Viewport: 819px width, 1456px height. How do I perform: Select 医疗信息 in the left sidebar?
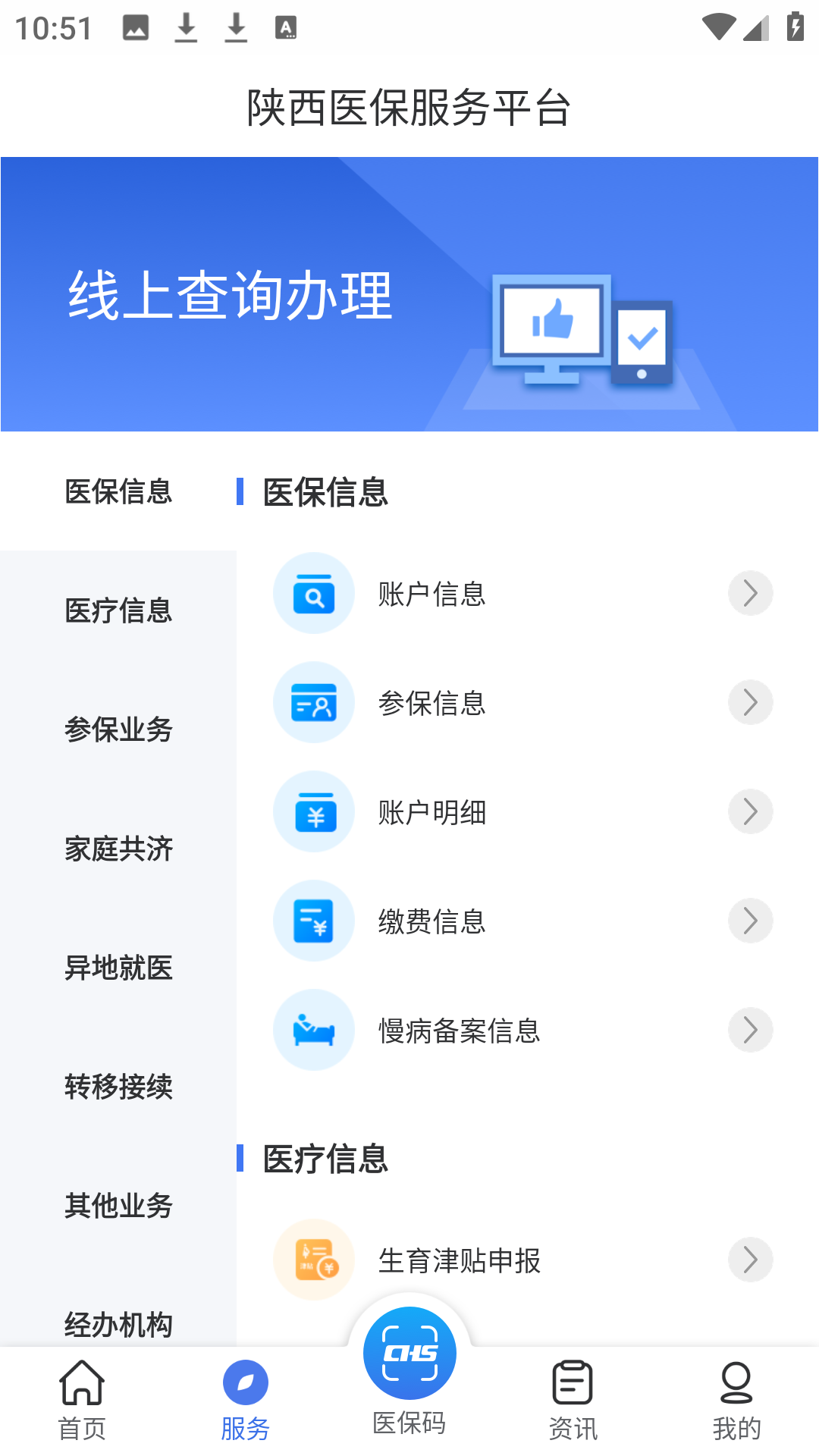pyautogui.click(x=118, y=610)
